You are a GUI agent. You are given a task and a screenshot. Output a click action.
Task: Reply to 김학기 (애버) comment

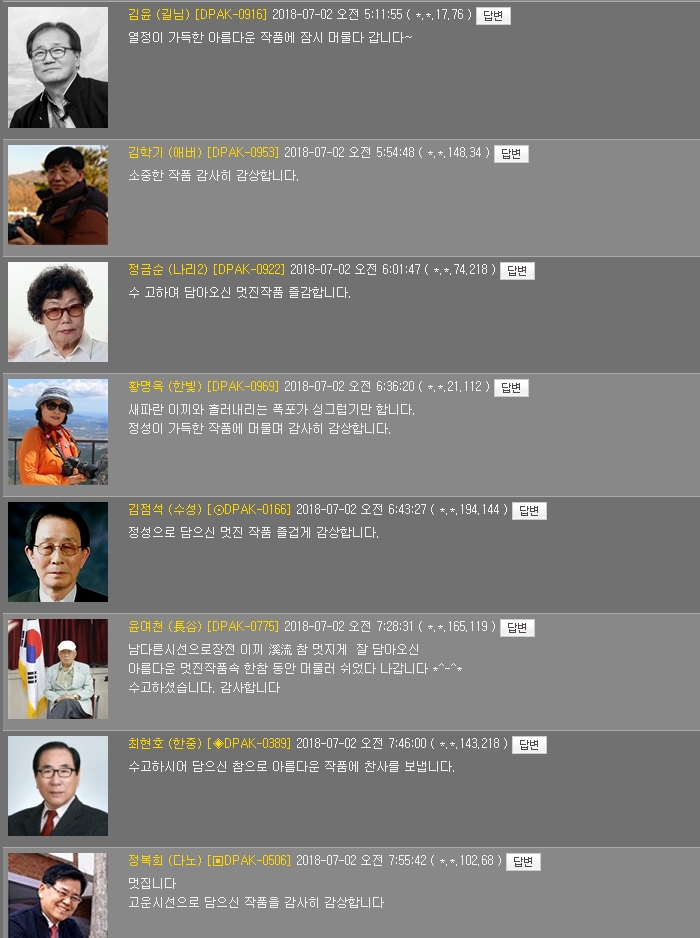click(x=511, y=154)
